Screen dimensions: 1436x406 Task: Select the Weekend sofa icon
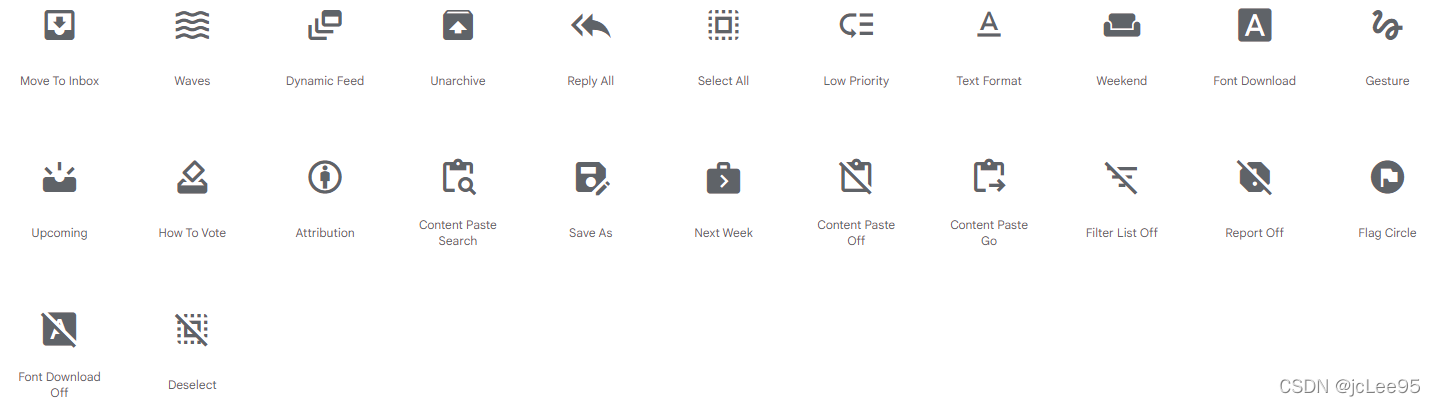tap(1121, 26)
